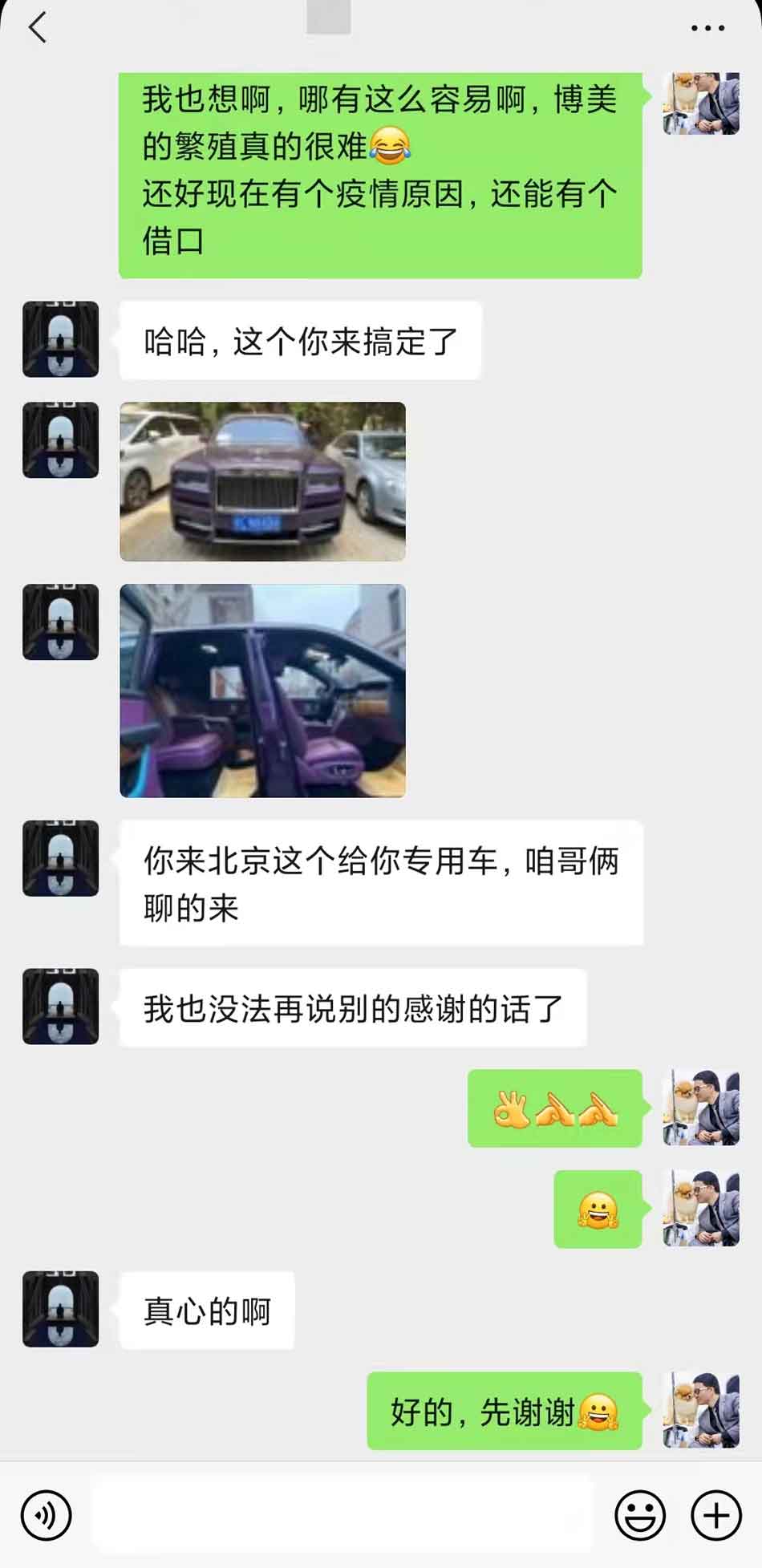Open the plus attachments menu
Screen dimensions: 762x1568
click(x=715, y=1515)
